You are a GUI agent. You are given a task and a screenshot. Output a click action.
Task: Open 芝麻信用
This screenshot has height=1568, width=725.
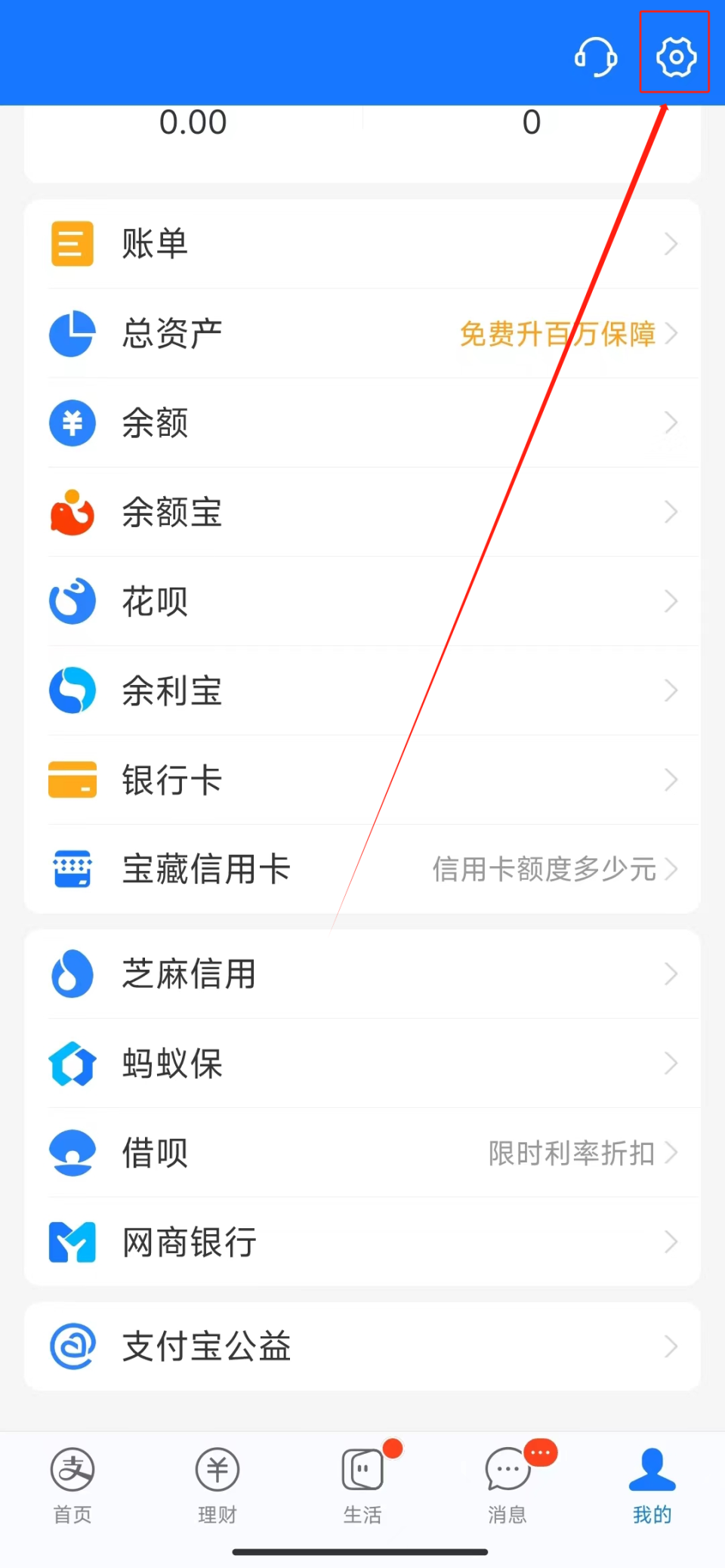point(362,974)
